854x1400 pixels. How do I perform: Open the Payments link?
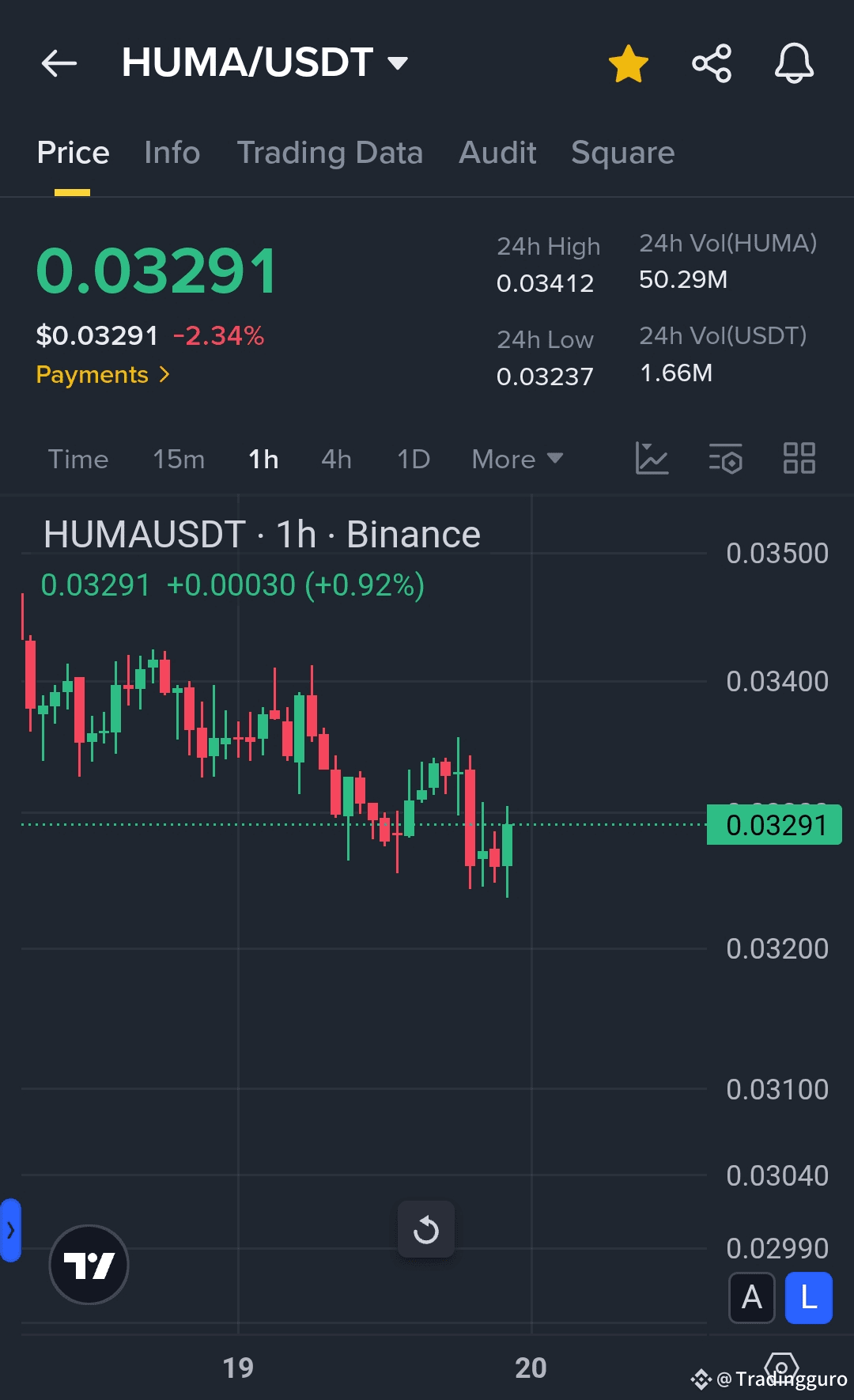[x=103, y=374]
